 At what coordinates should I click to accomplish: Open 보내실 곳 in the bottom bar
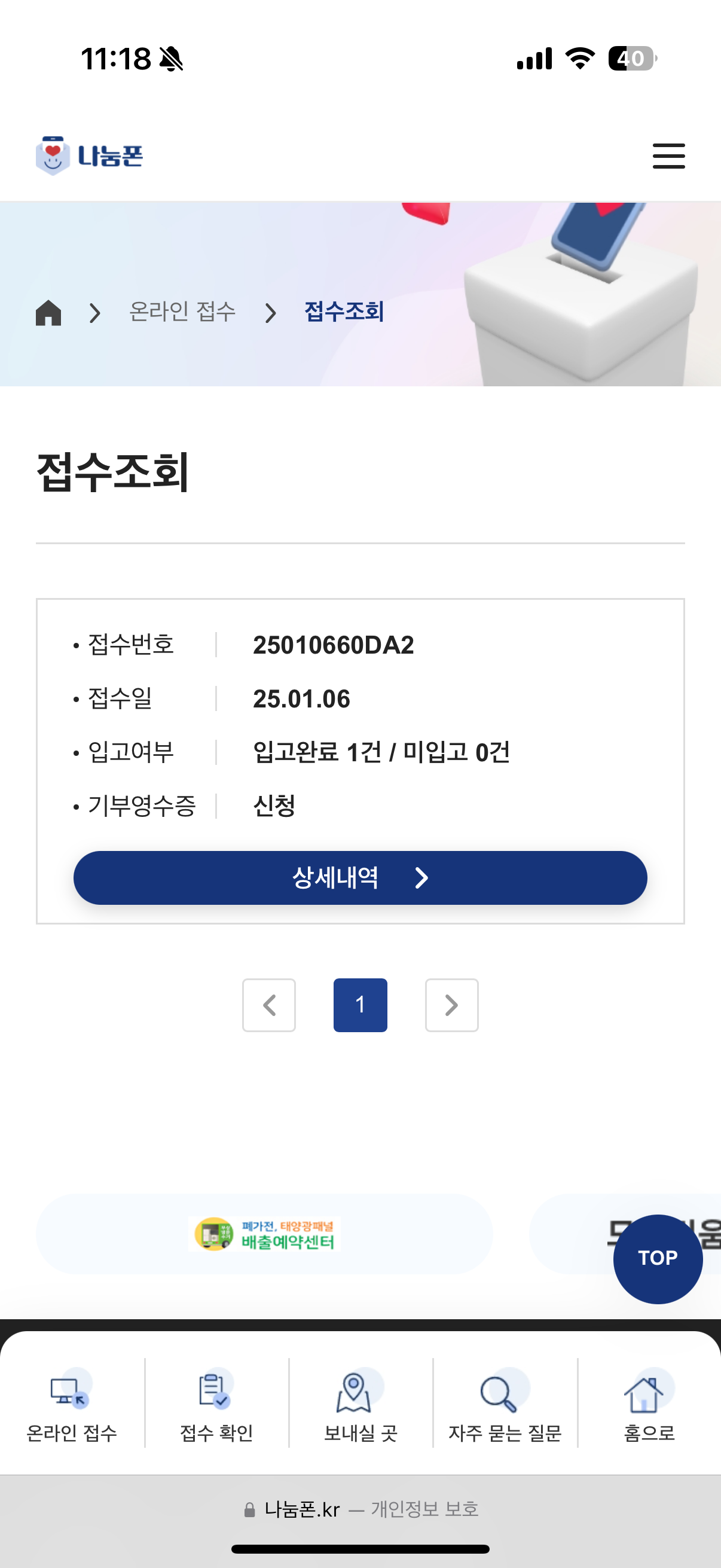tap(360, 1406)
